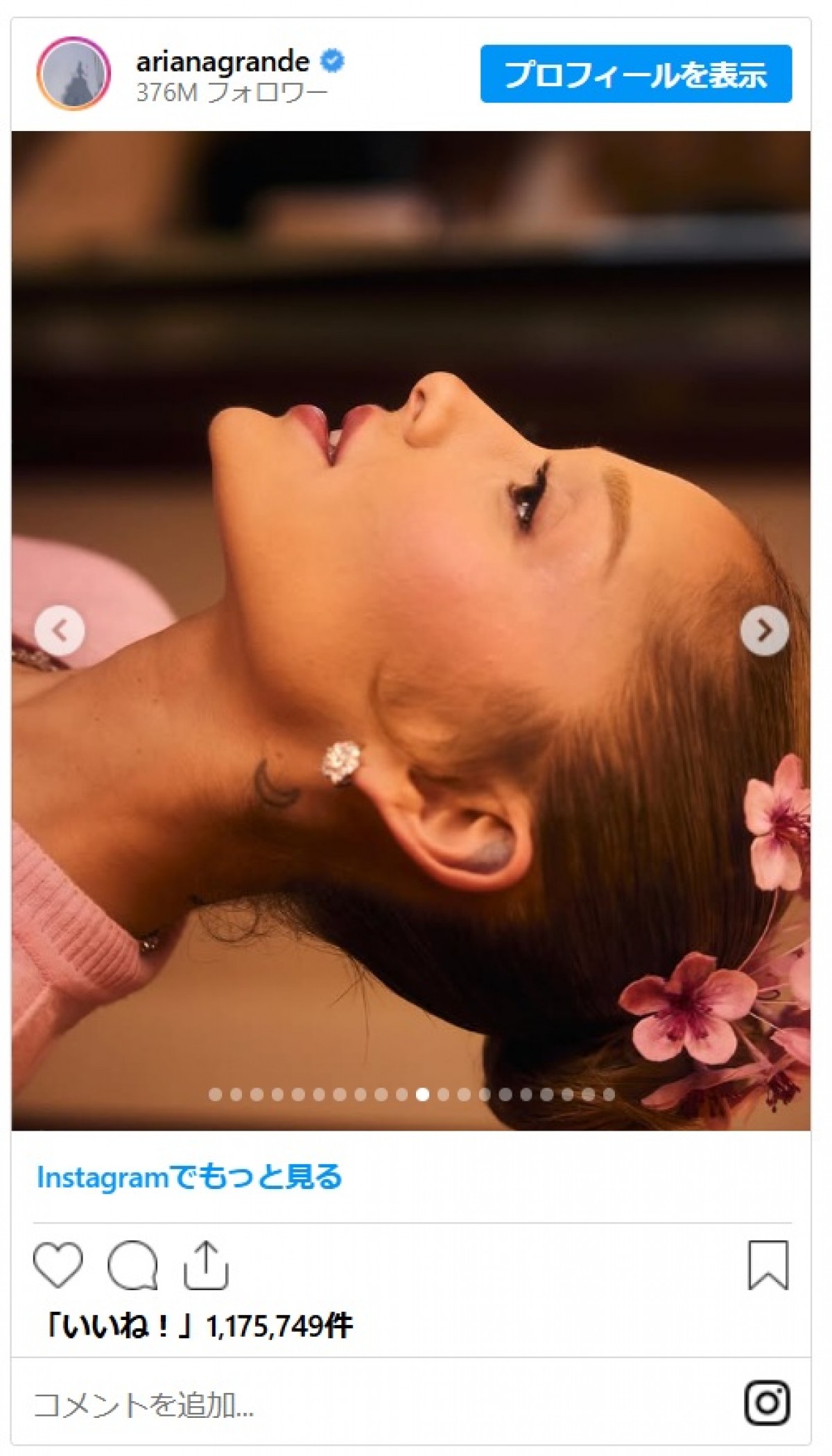Open comments via the speech bubble icon
Viewport: 832px width, 1456px height.
point(132,1265)
